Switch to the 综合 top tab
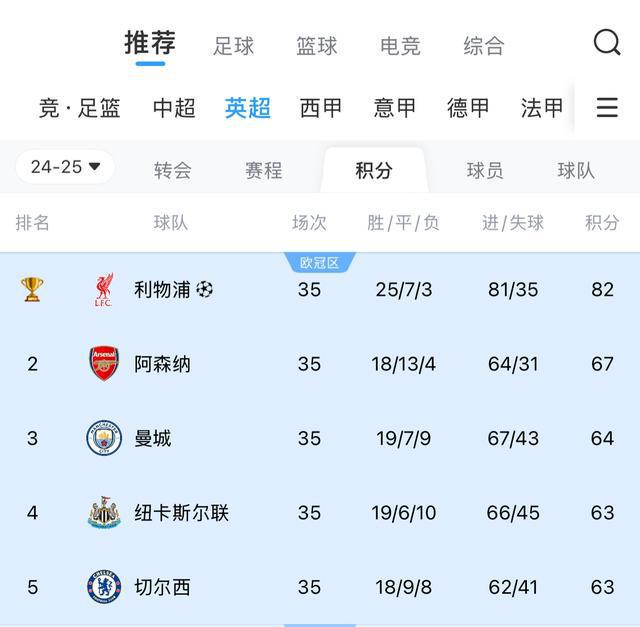This screenshot has height=627, width=640. coord(484,46)
